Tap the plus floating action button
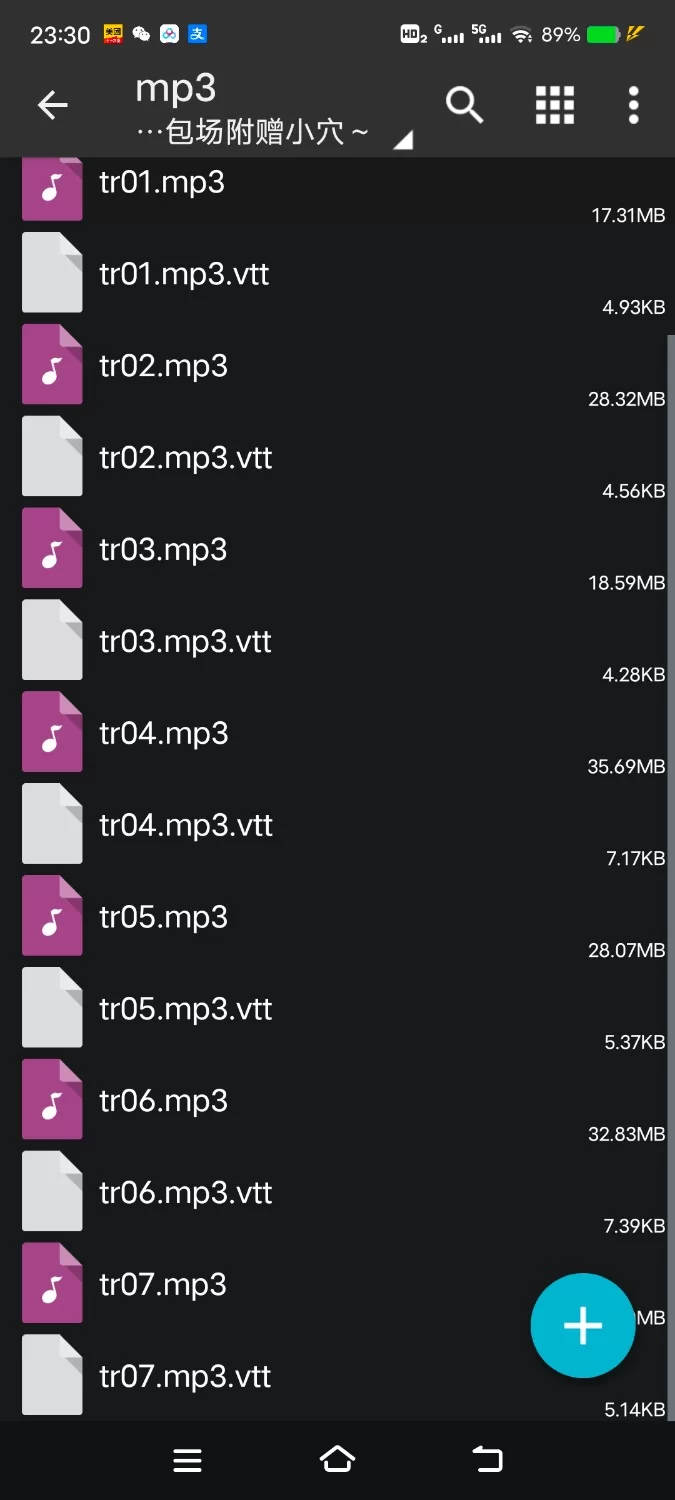 point(583,1326)
